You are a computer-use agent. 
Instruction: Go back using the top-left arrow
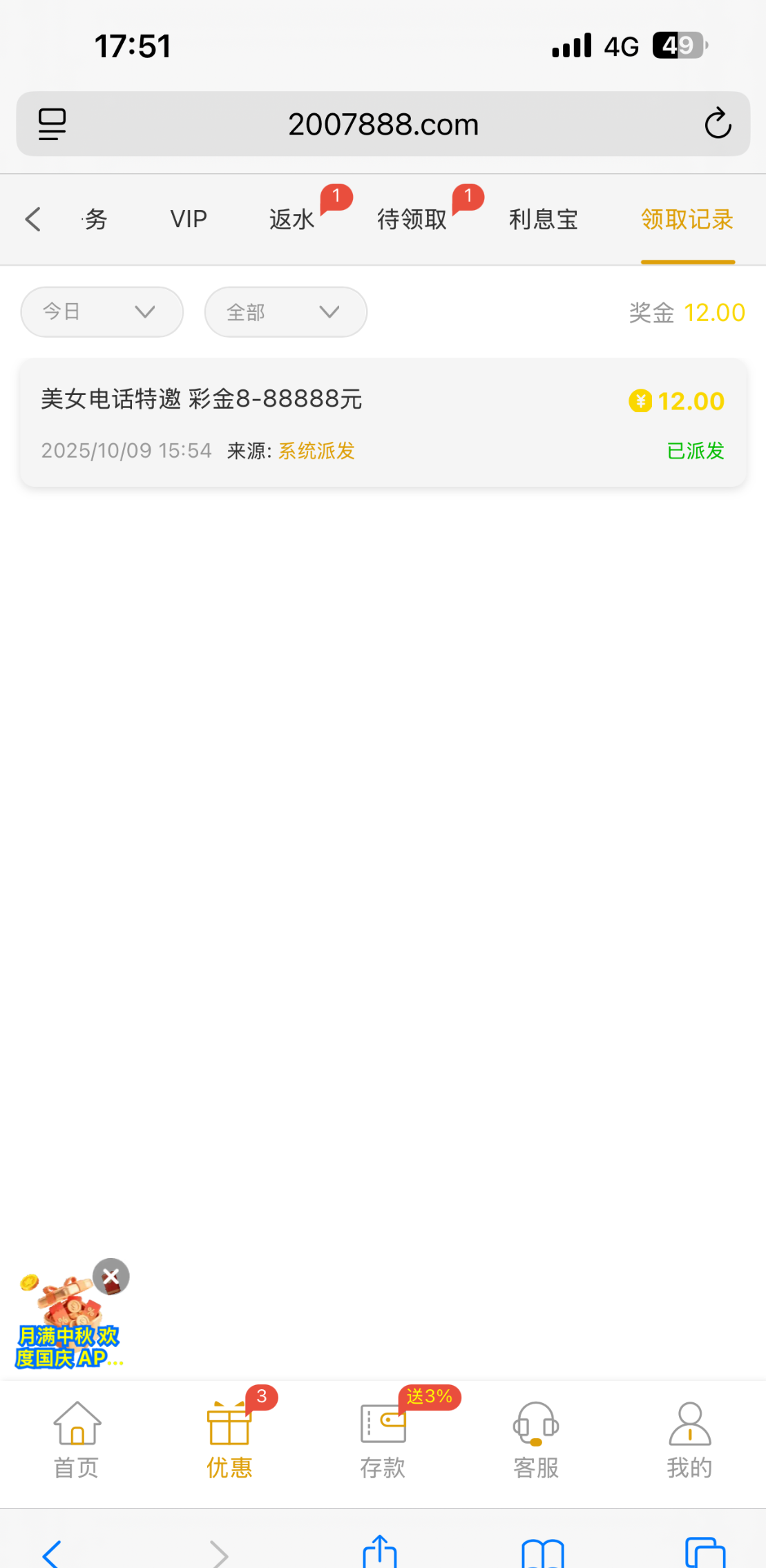(x=32, y=220)
